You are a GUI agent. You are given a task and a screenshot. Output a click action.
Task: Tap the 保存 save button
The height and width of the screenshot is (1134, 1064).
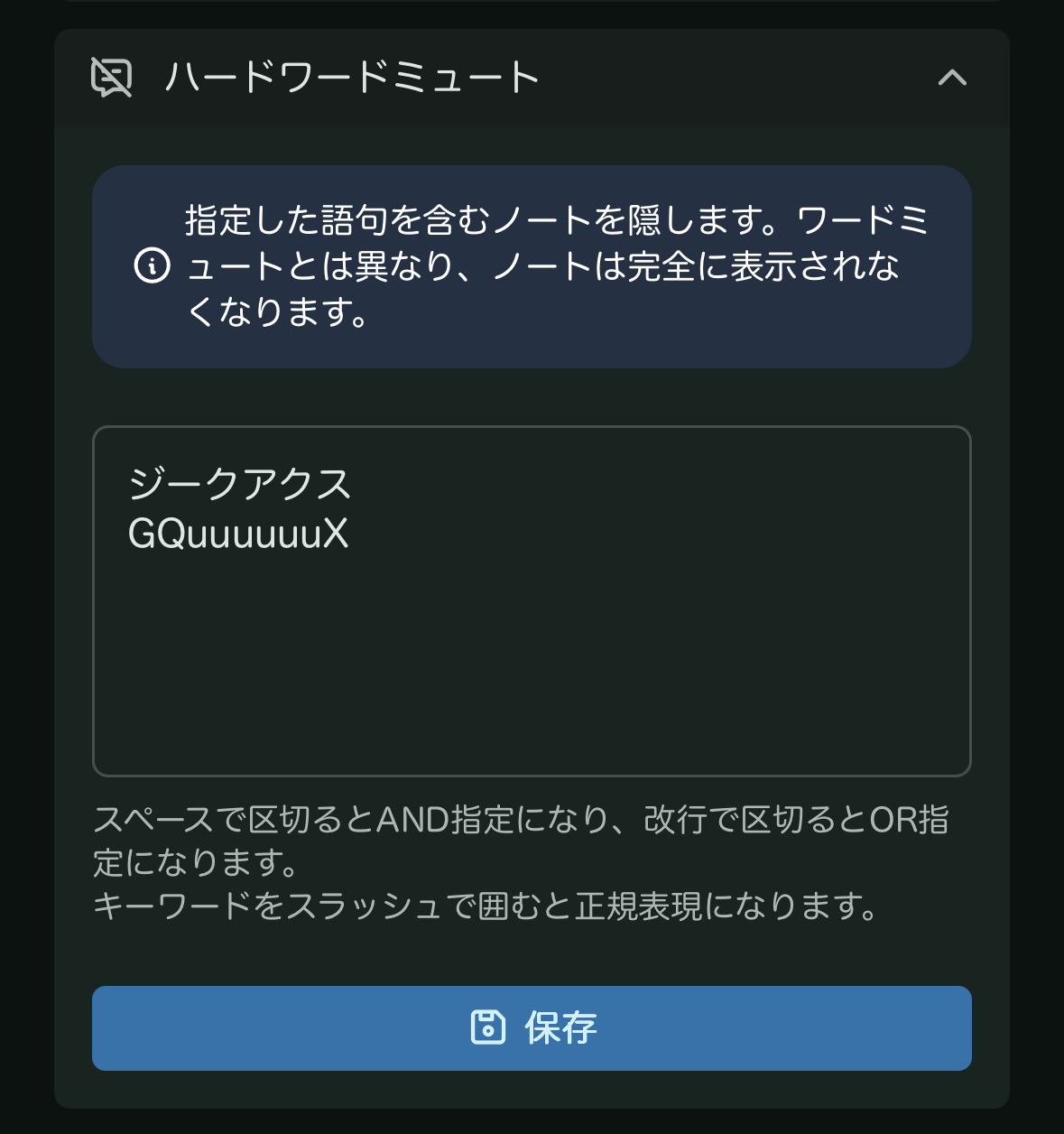pyautogui.click(x=531, y=1027)
